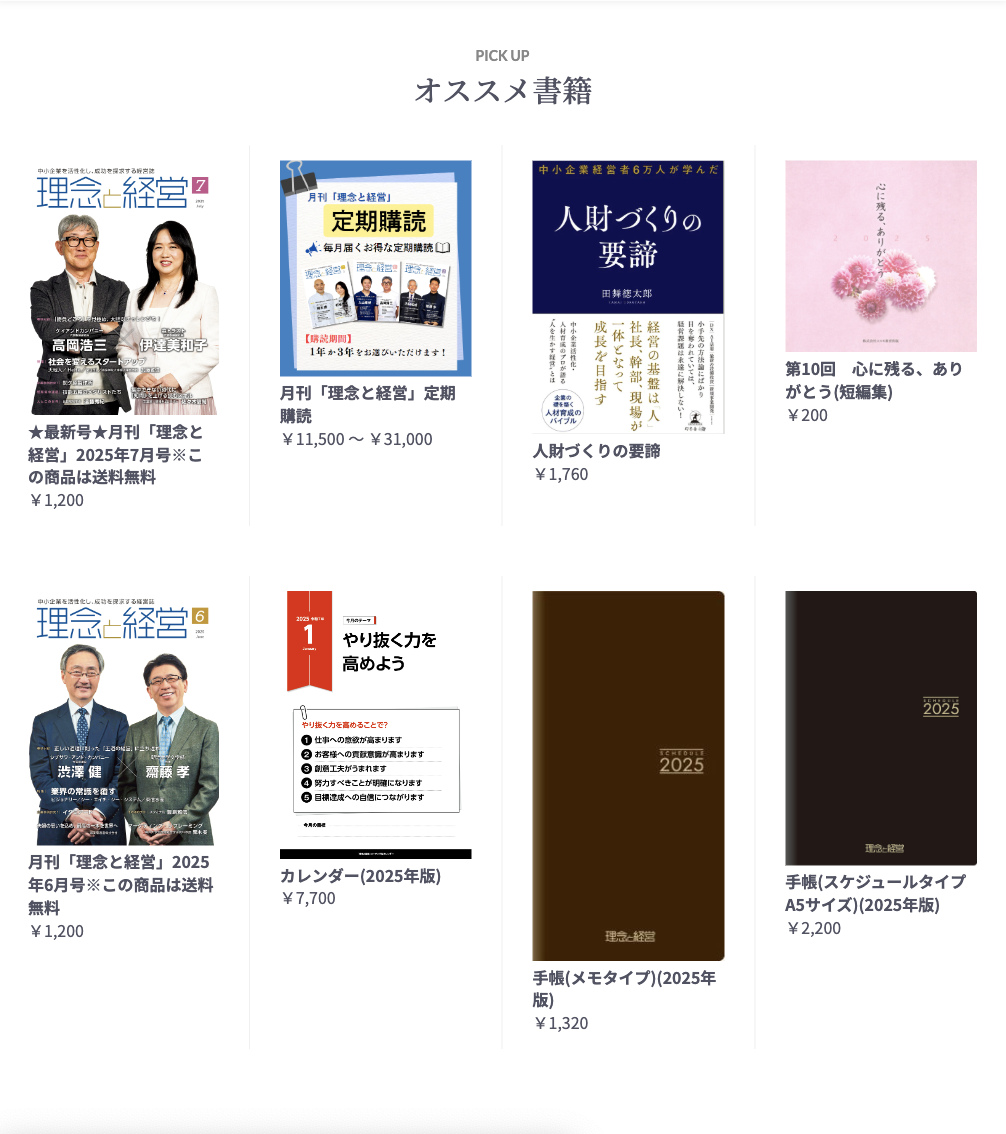Open the June 2025 issue of 理念と経営

click(123, 718)
